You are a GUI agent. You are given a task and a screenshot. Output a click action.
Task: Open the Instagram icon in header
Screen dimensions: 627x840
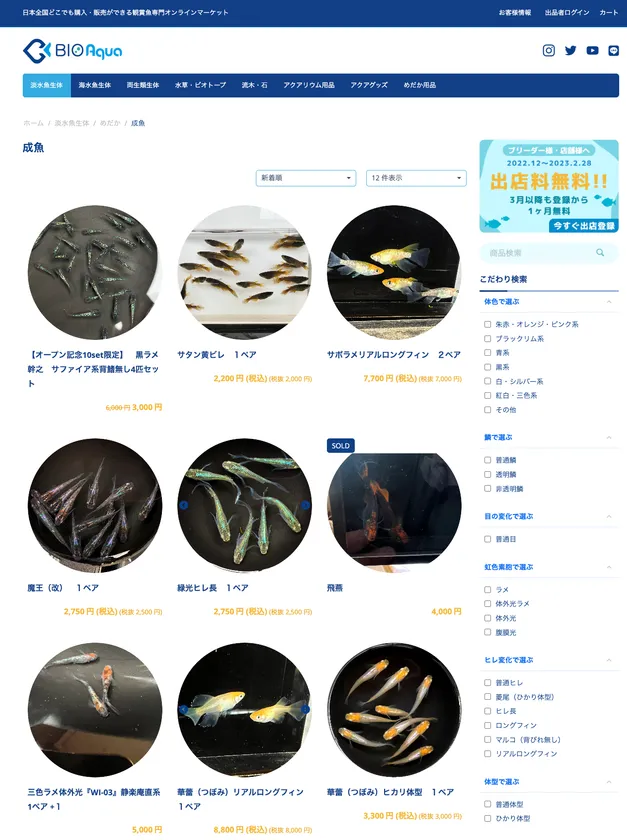[548, 50]
